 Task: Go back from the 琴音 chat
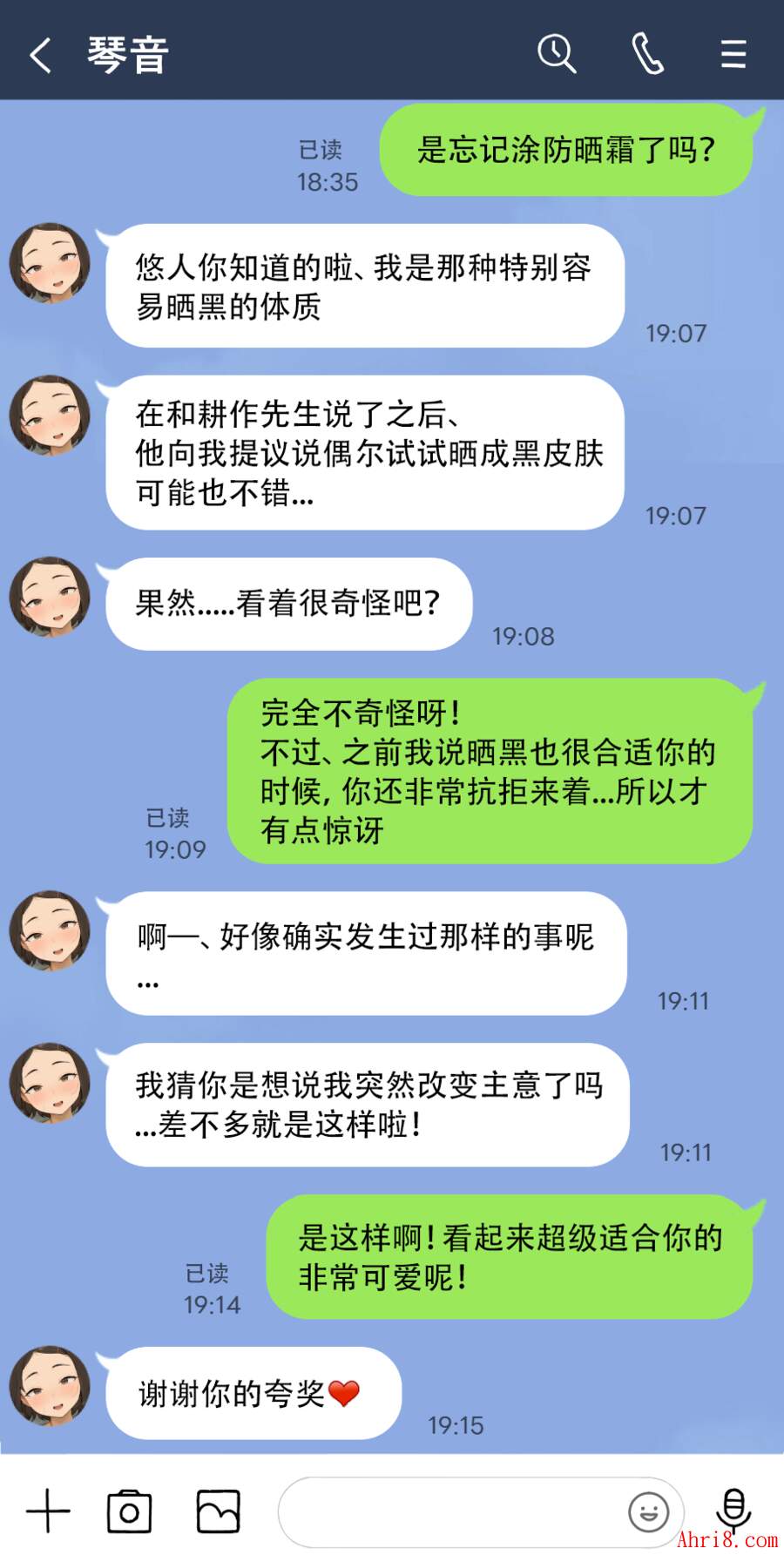pos(40,55)
